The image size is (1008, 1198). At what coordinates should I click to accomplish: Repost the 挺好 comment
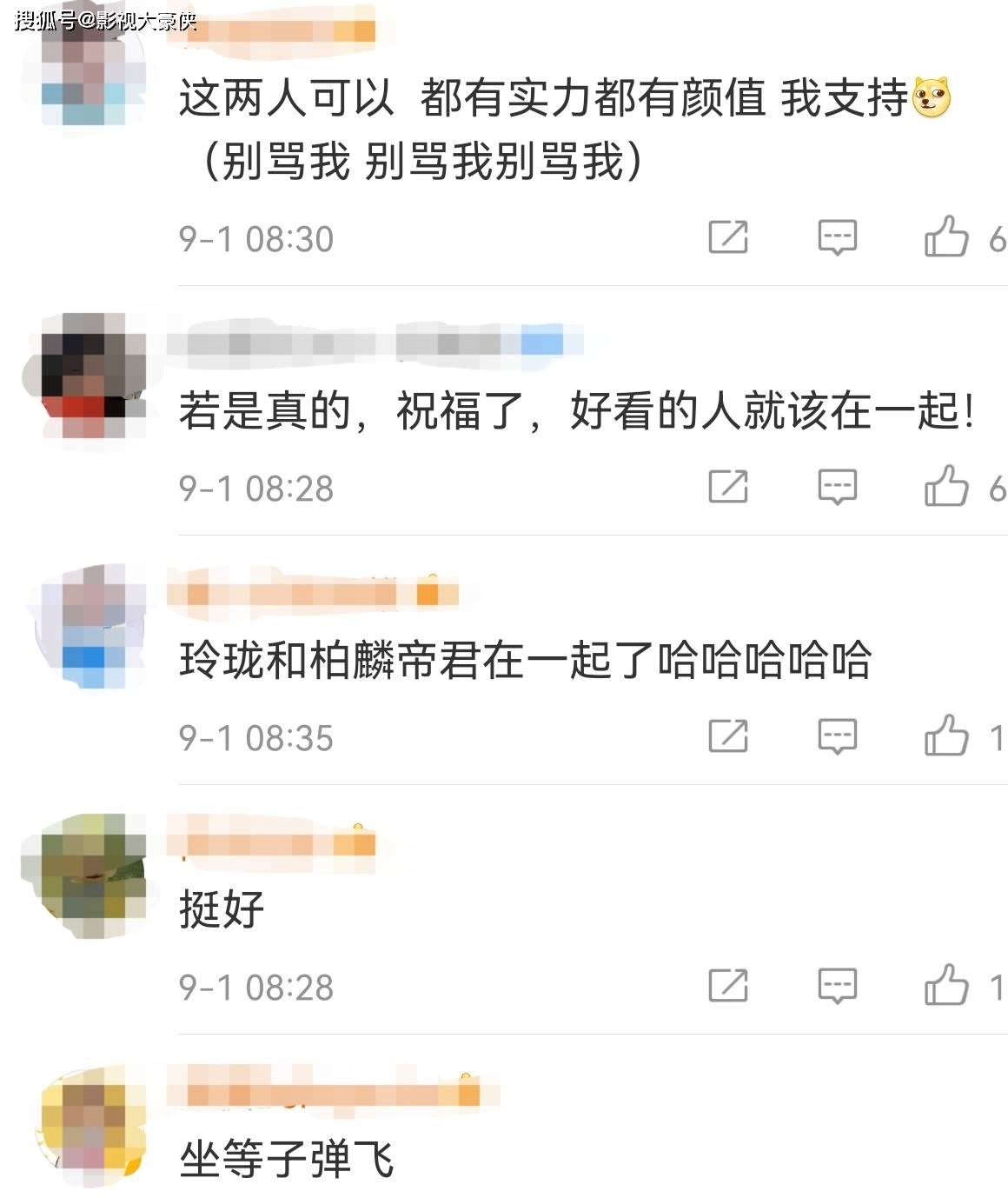tap(728, 985)
